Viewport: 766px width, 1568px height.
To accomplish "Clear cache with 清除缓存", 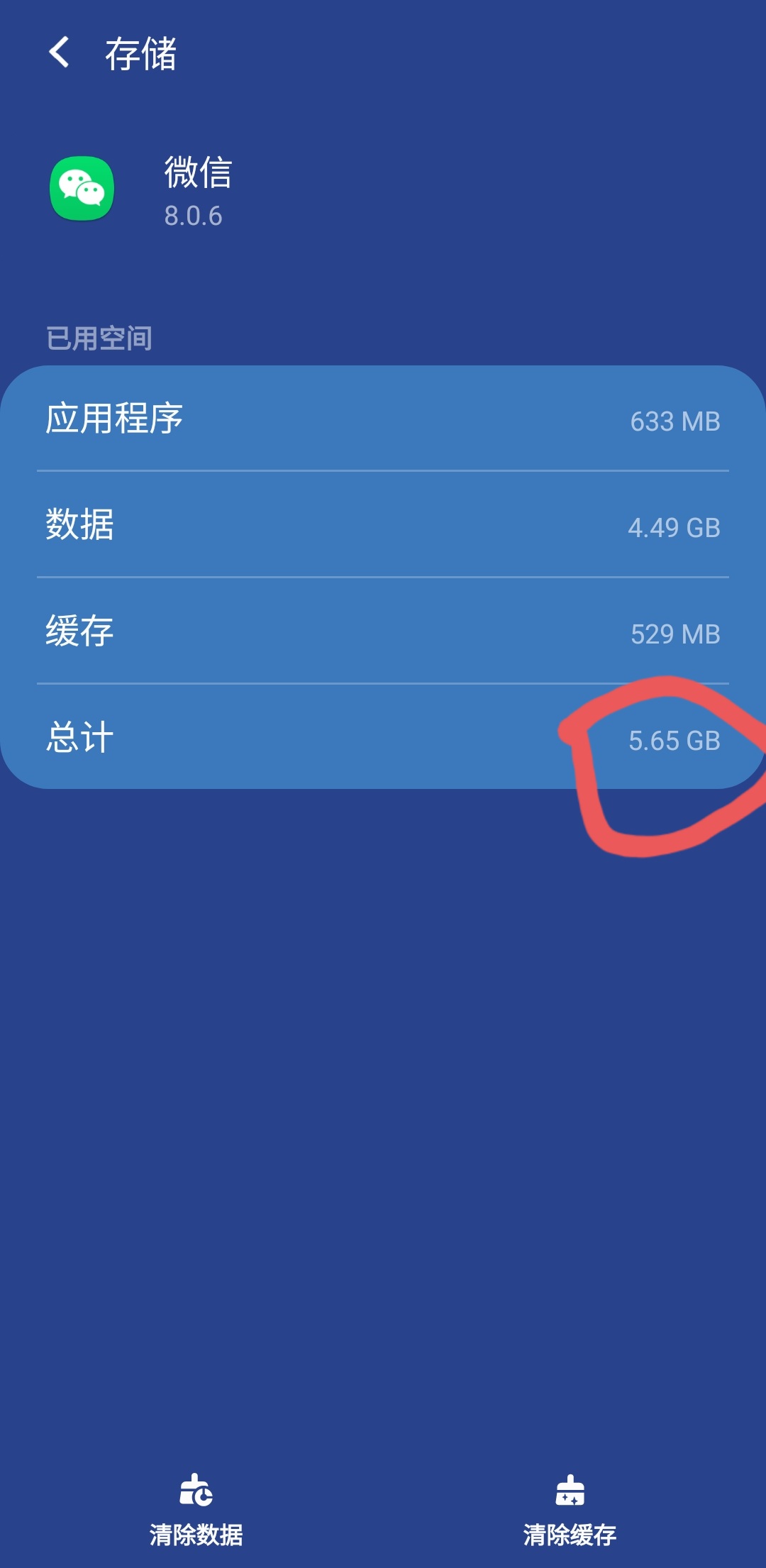I will 570,1508.
